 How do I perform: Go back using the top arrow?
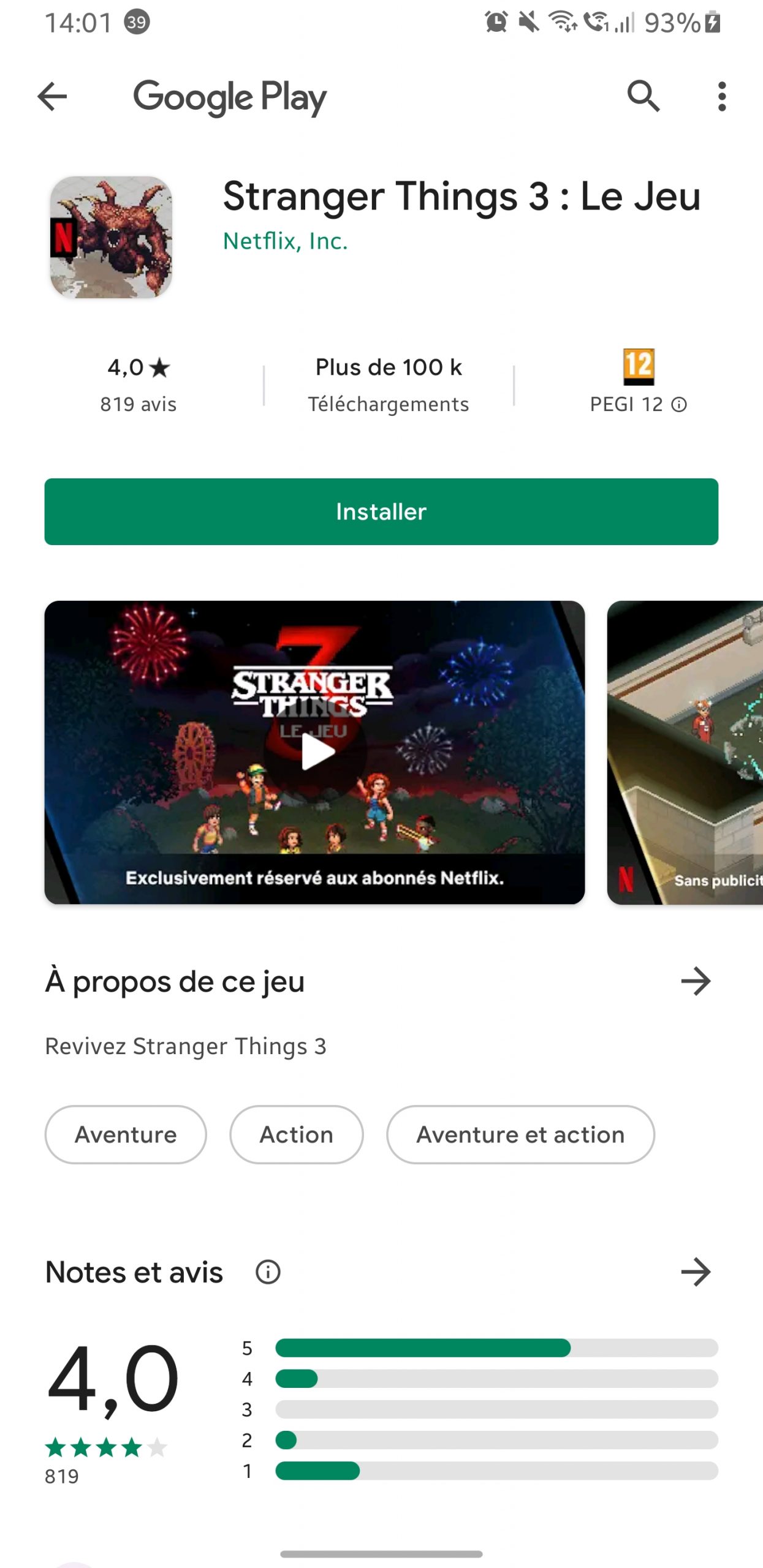pyautogui.click(x=52, y=97)
